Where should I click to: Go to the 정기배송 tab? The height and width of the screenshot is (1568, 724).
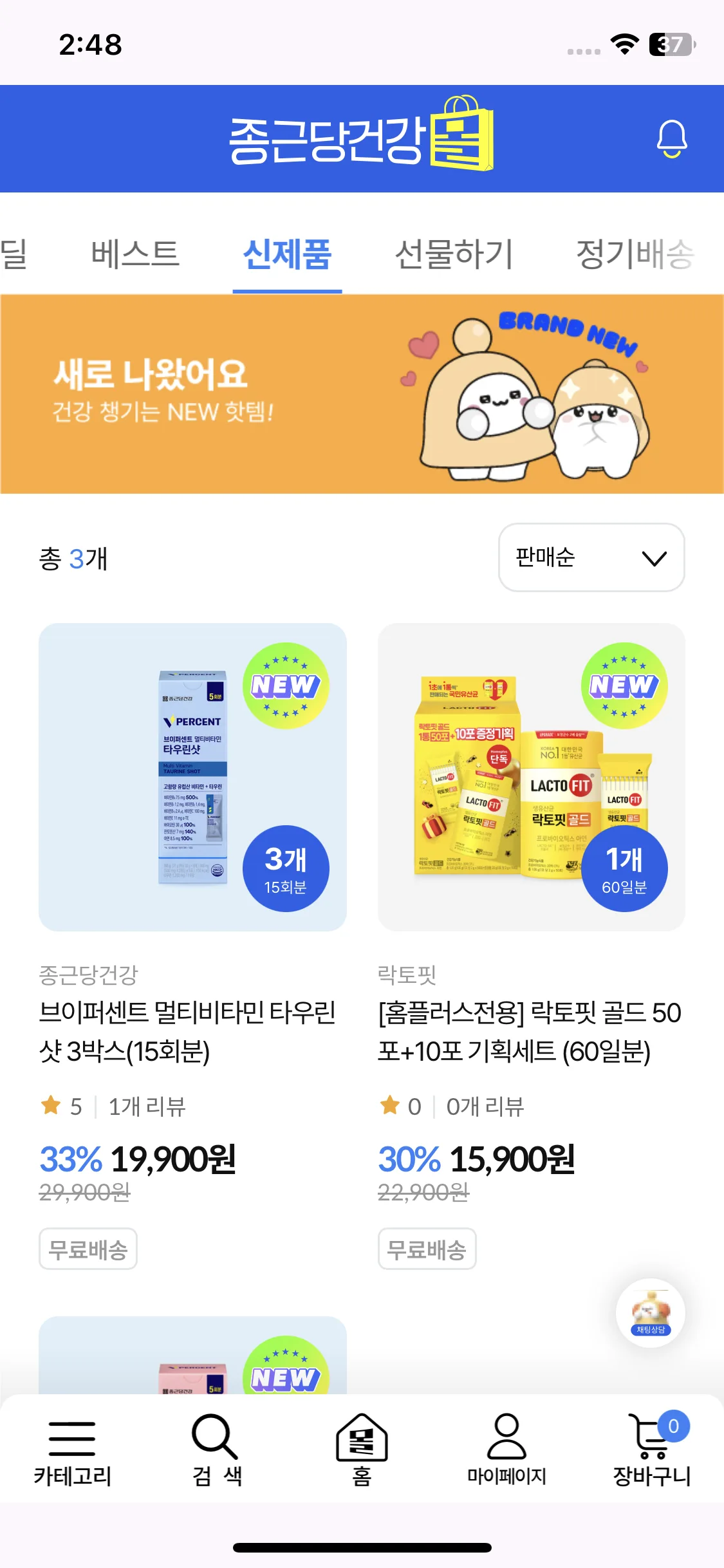[x=635, y=254]
